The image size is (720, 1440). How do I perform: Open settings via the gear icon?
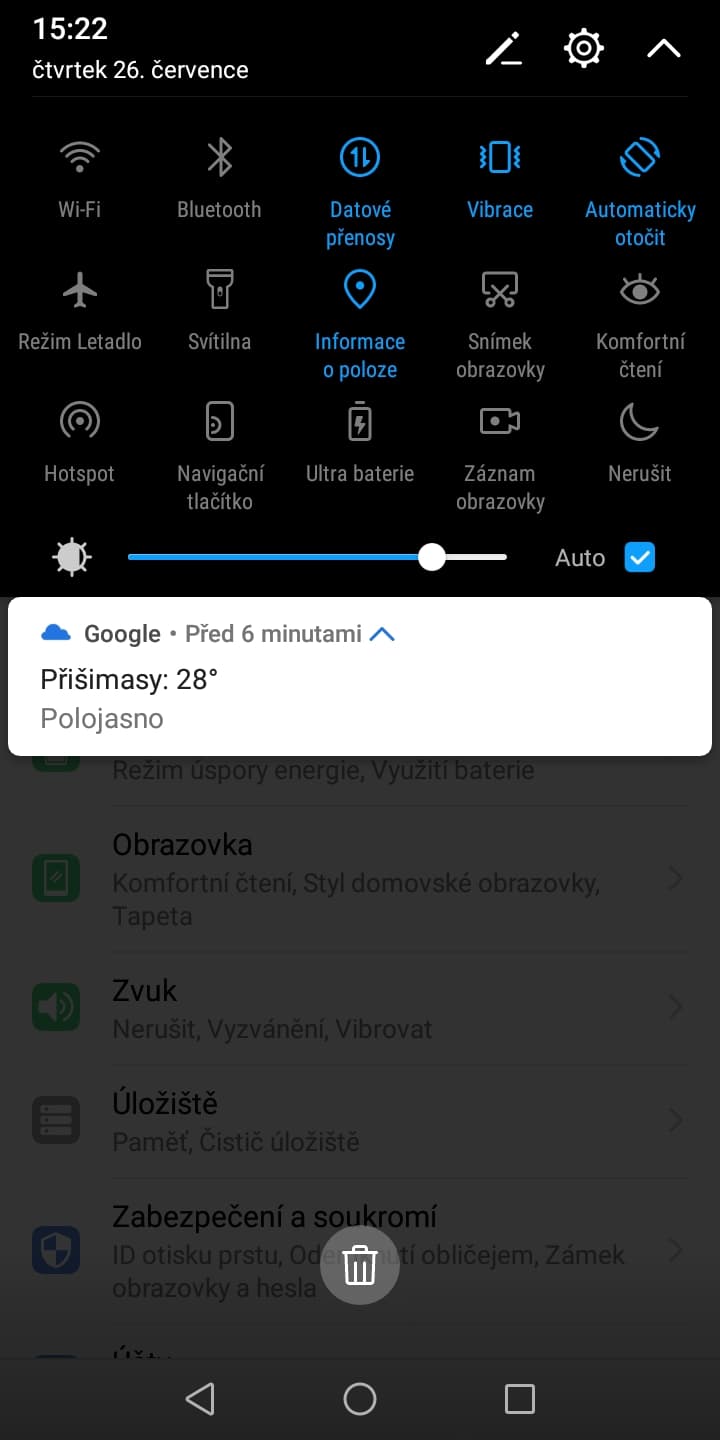coord(584,48)
